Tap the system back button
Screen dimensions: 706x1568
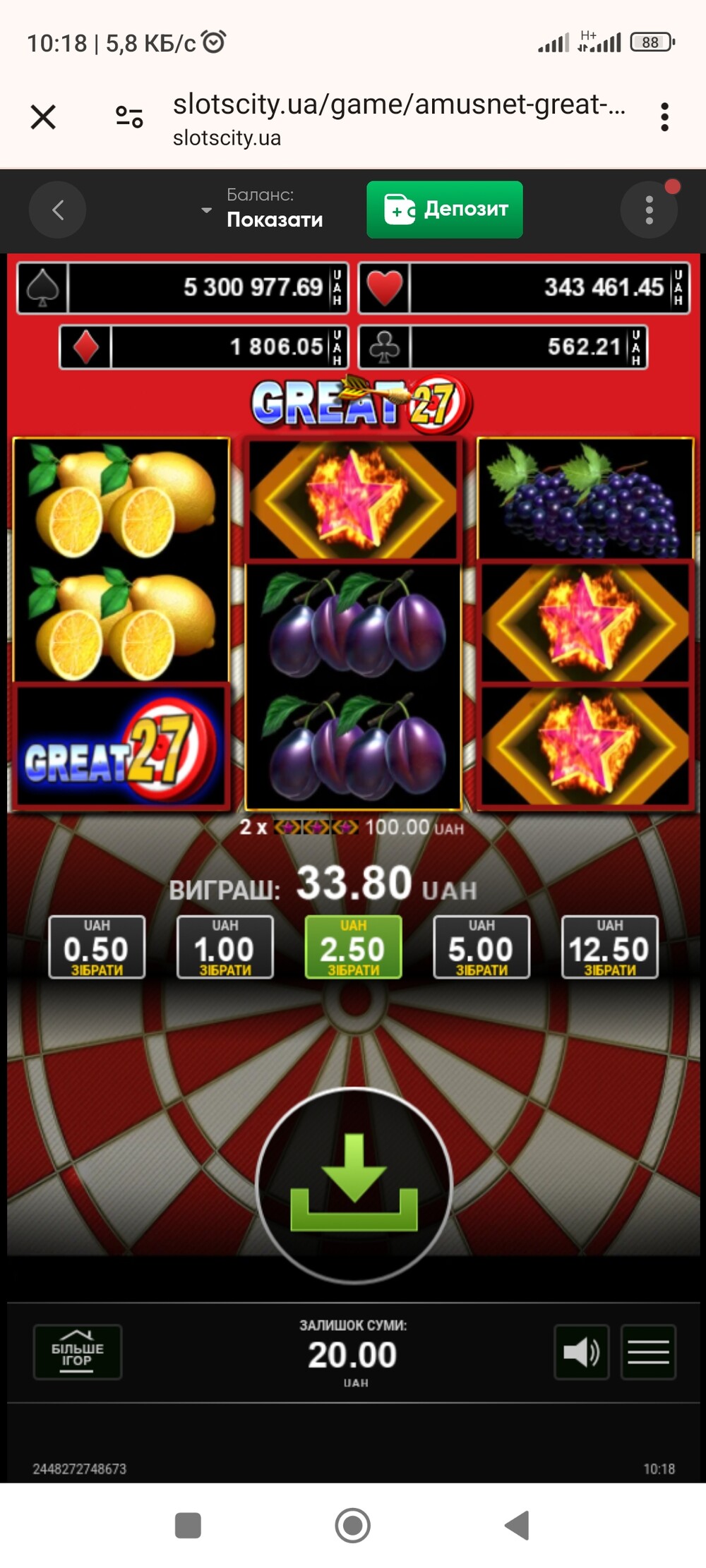(x=517, y=1525)
